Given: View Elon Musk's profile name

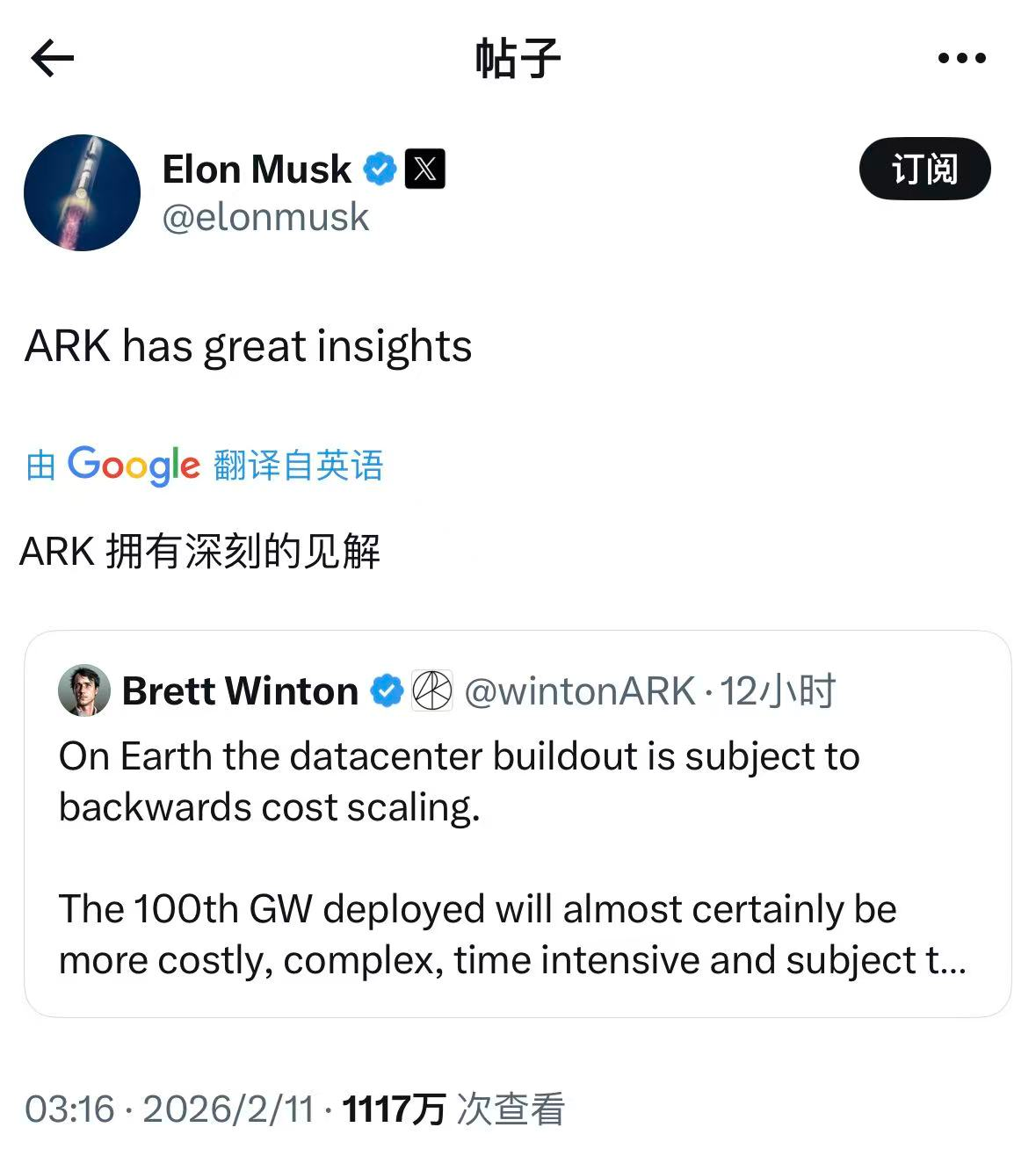Looking at the screenshot, I should [x=257, y=169].
